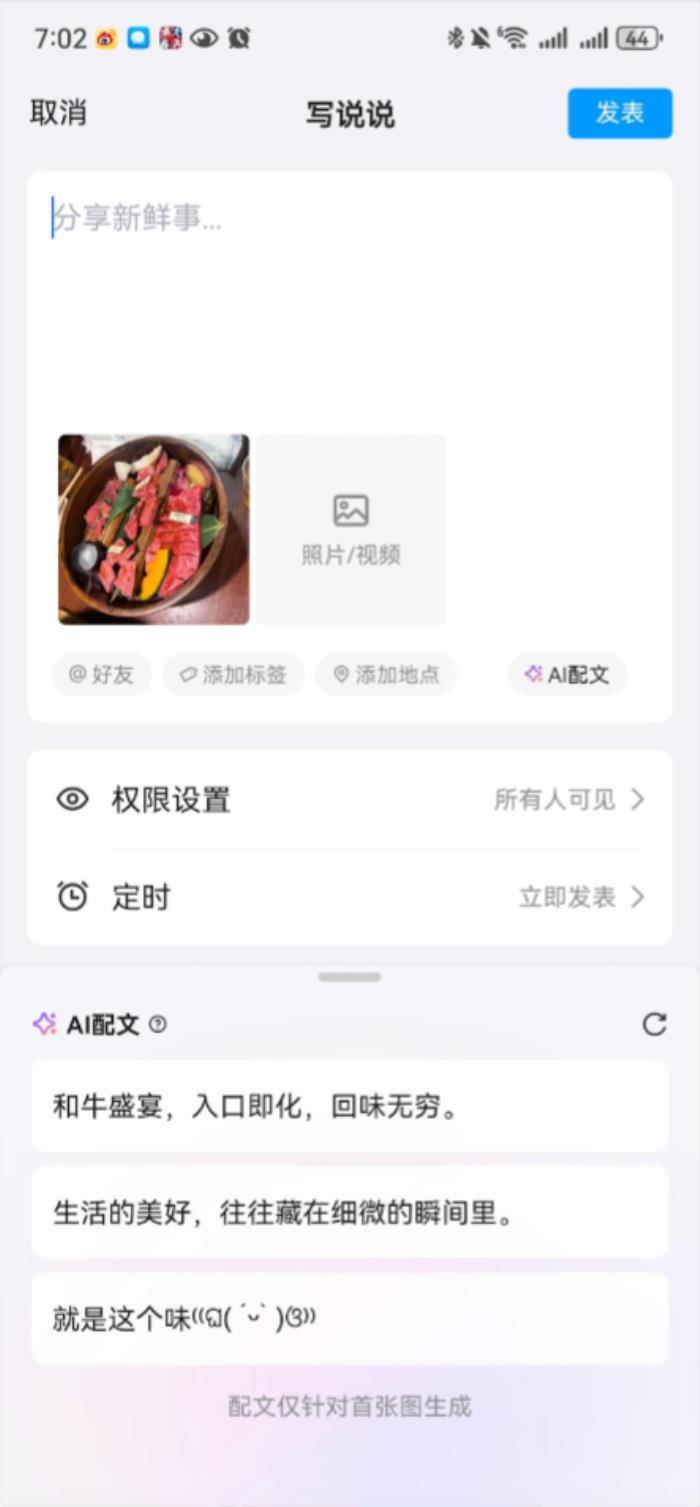The image size is (700, 1507).
Task: Mention a friend with @好友
Action: pyautogui.click(x=101, y=675)
